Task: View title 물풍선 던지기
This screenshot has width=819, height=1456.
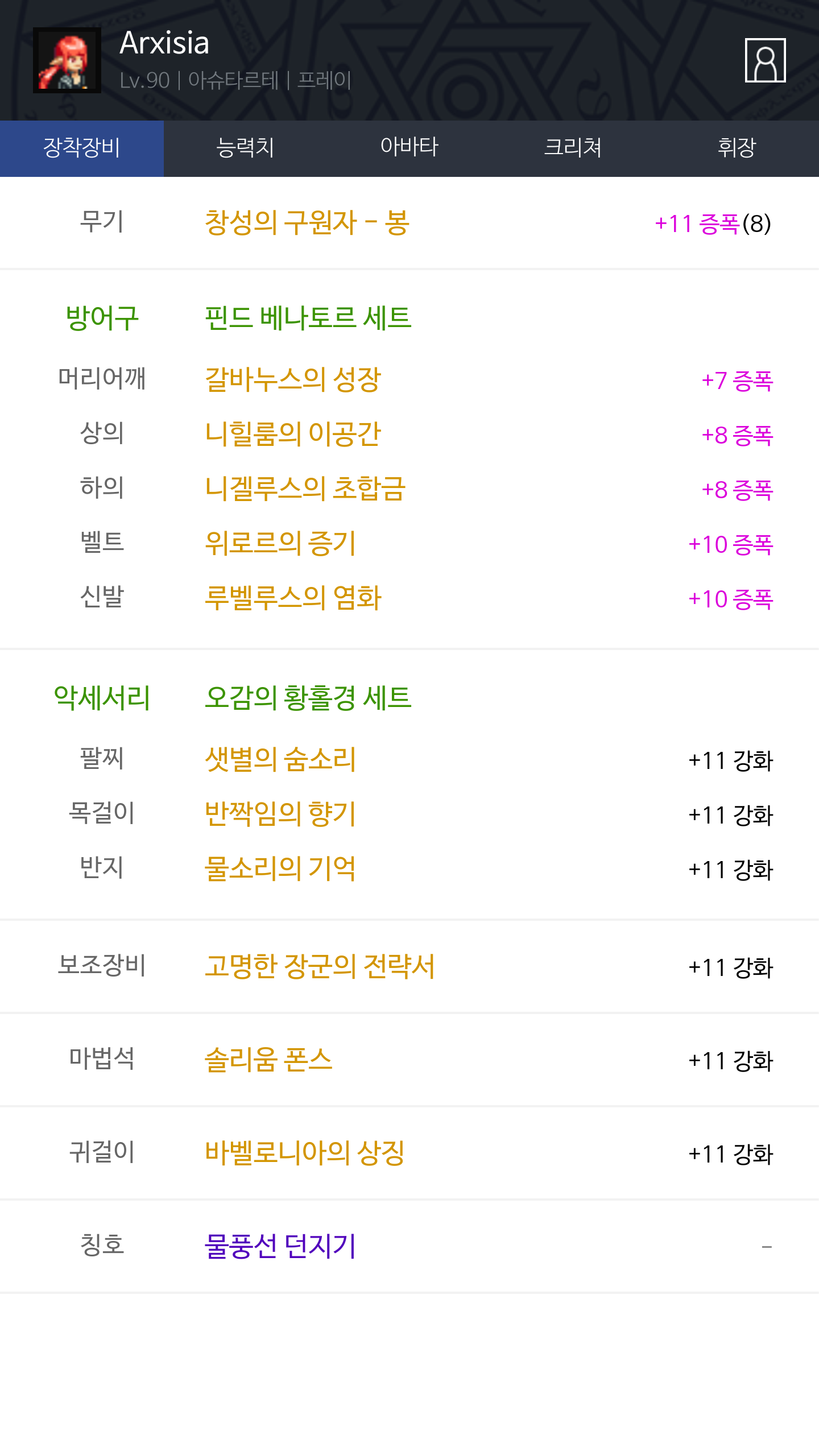Action: (280, 1246)
